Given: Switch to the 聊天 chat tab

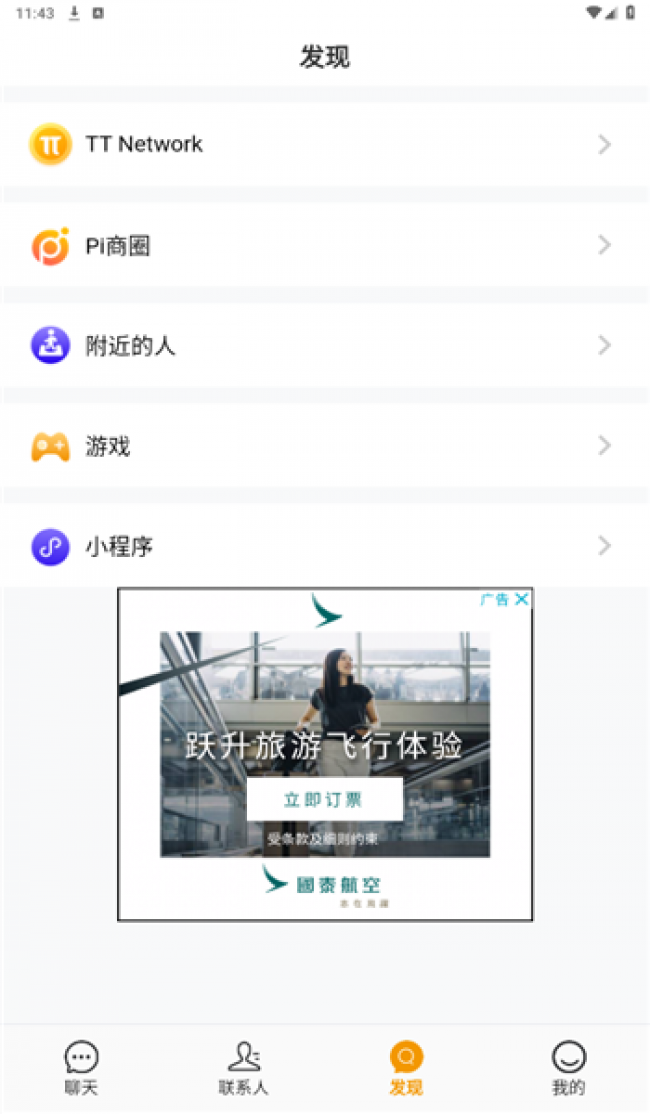Looking at the screenshot, I should point(81,1068).
